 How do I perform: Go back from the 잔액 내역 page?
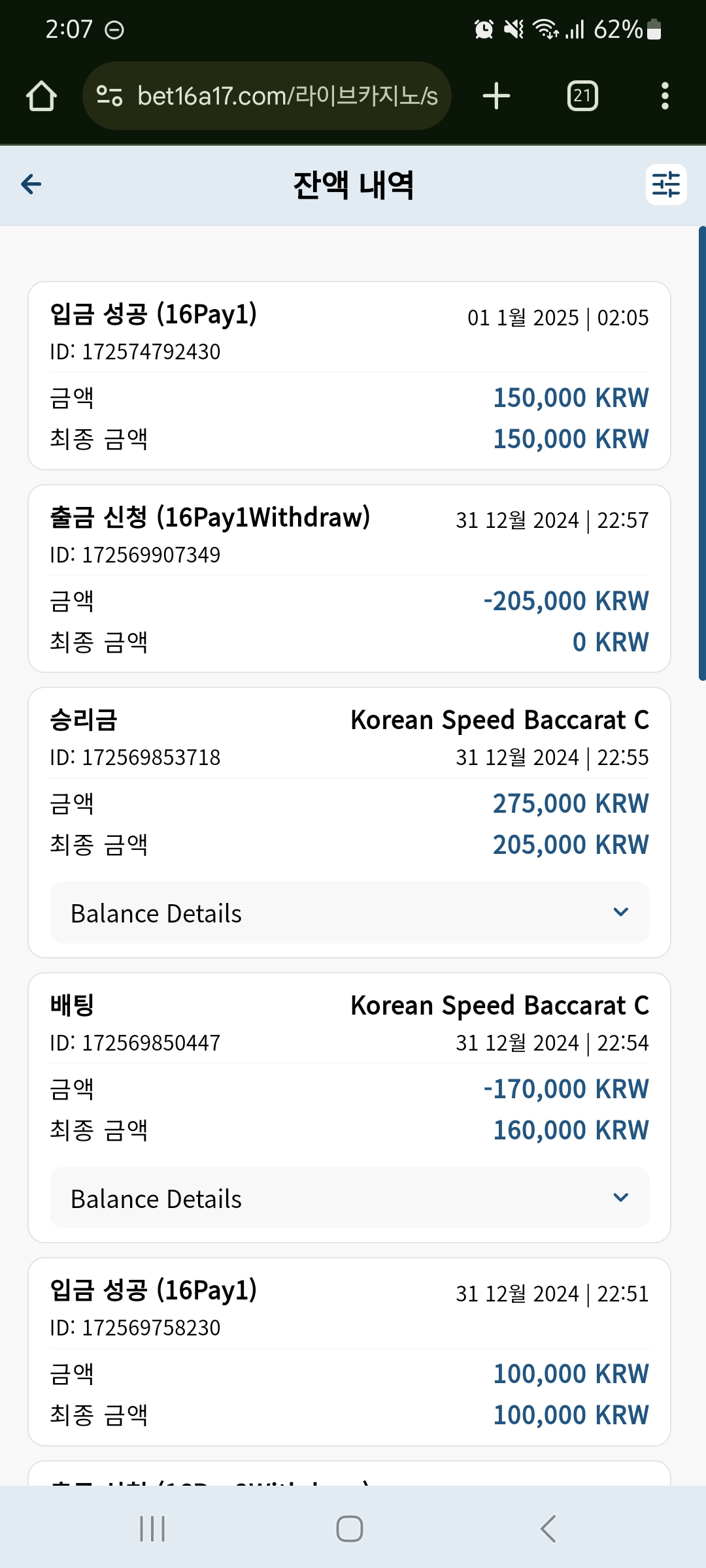point(31,184)
